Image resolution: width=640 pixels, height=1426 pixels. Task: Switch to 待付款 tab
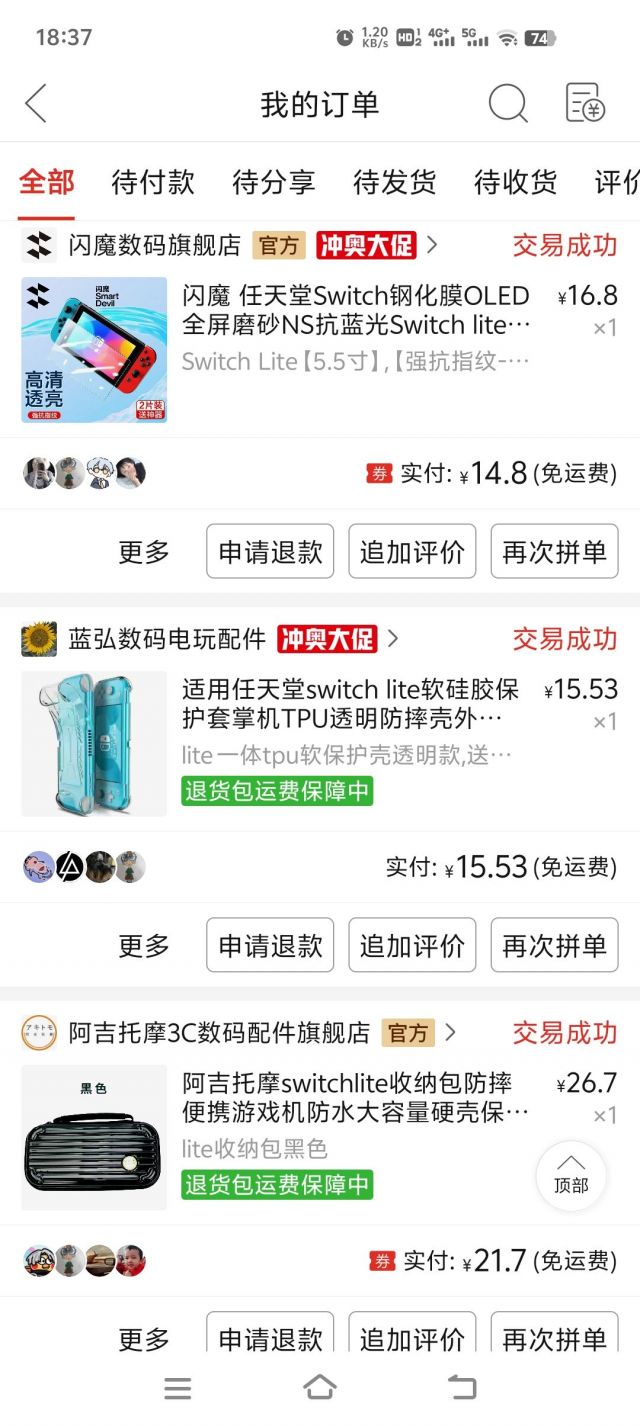point(153,182)
